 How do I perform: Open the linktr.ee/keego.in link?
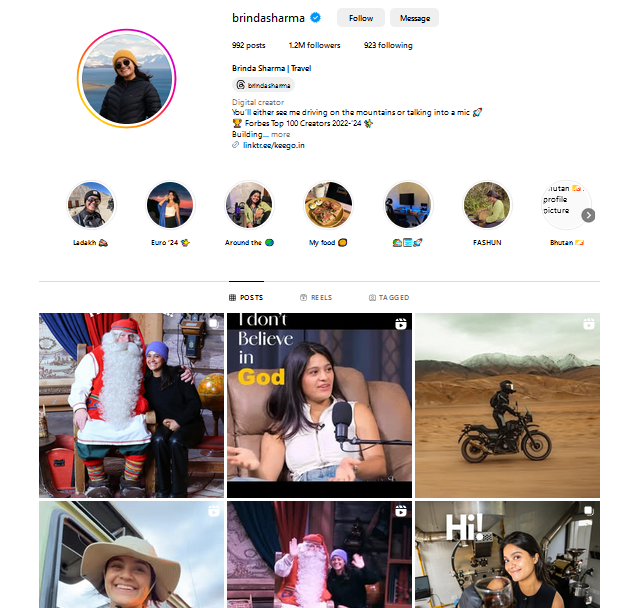273,145
